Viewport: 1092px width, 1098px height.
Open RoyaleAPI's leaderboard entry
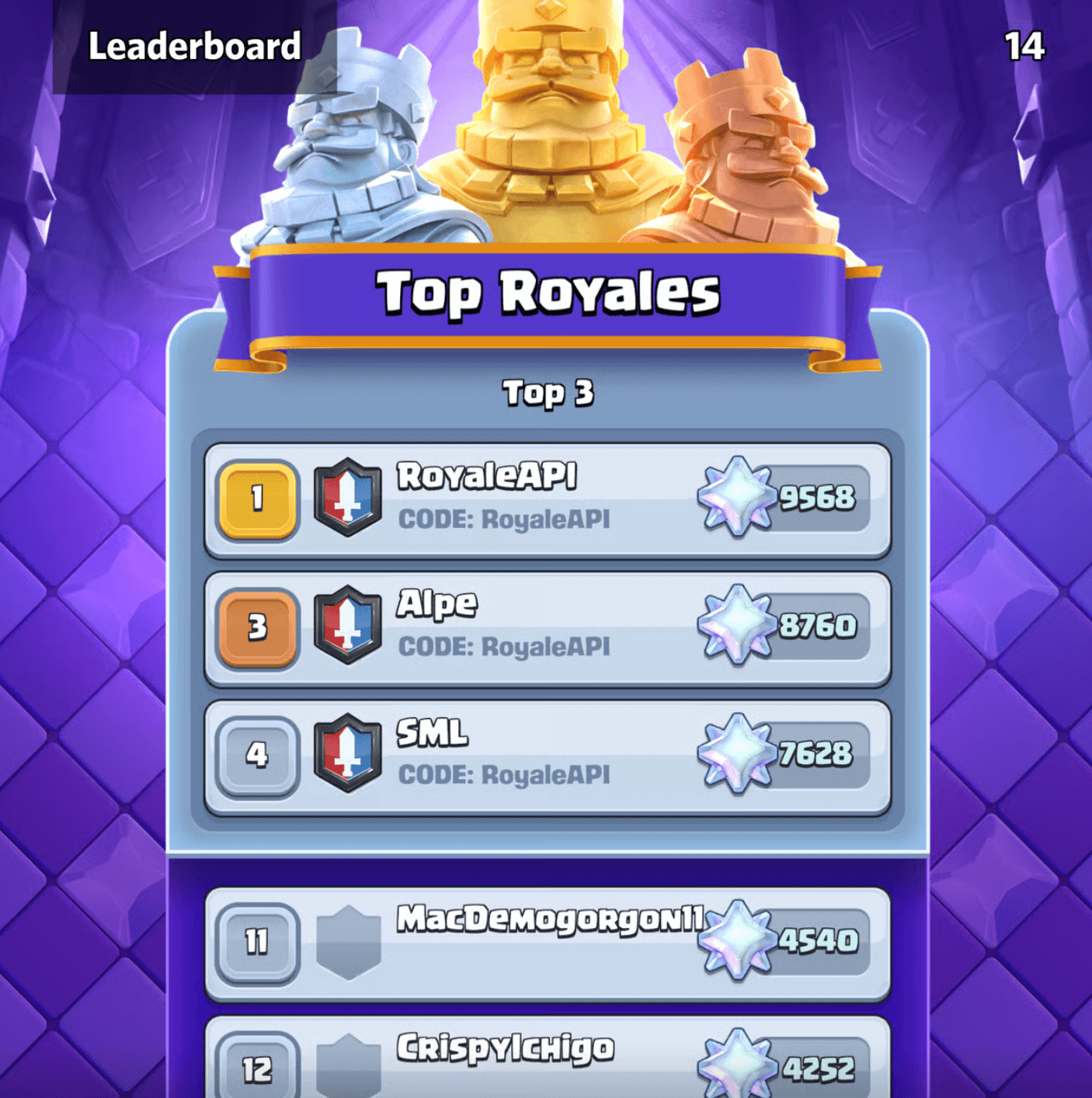click(547, 500)
